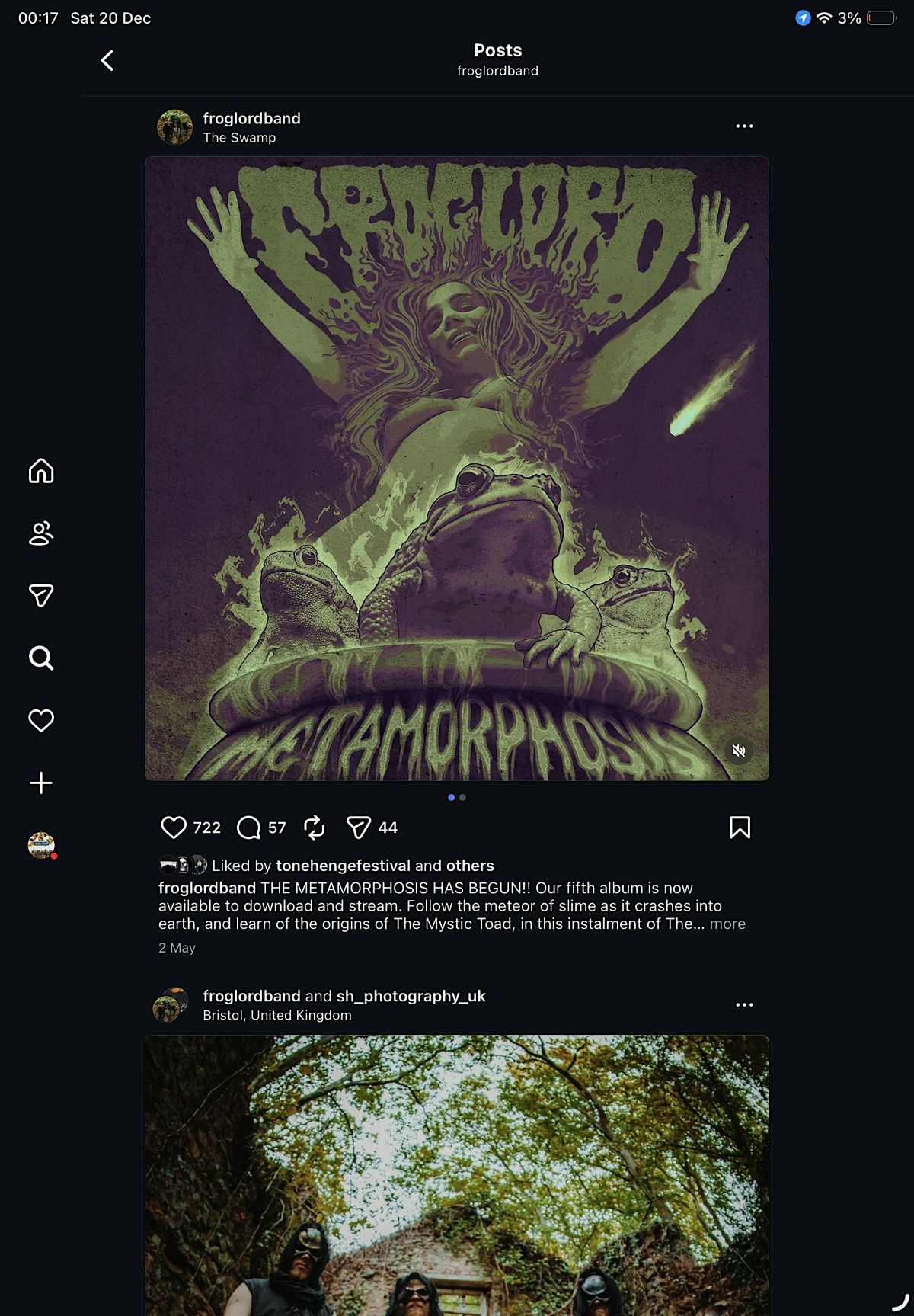Open the search page
The width and height of the screenshot is (914, 1316).
pos(41,658)
